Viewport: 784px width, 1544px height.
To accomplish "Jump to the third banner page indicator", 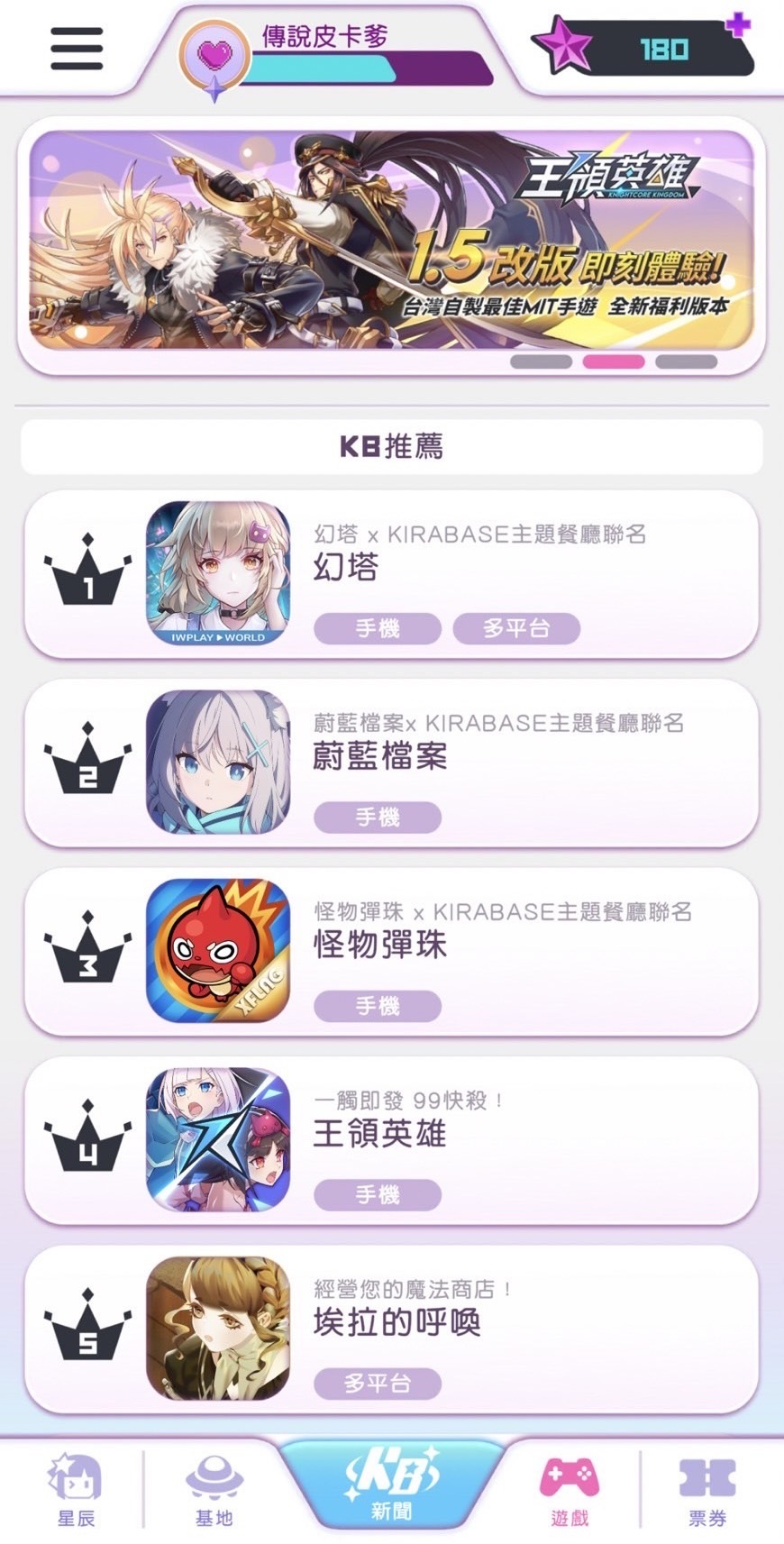I will coord(686,361).
